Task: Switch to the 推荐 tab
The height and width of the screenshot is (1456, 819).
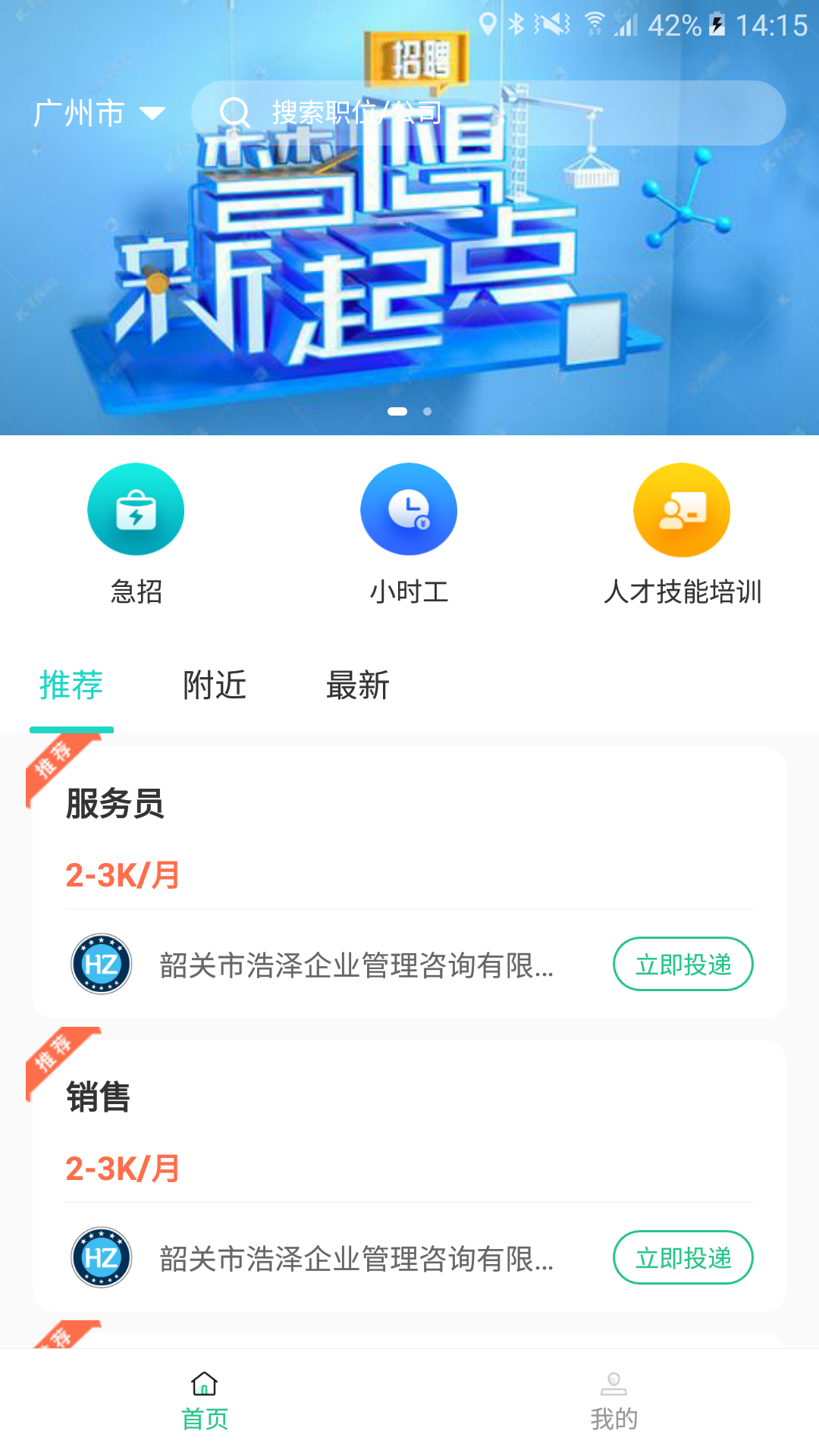Action: pyautogui.click(x=71, y=686)
